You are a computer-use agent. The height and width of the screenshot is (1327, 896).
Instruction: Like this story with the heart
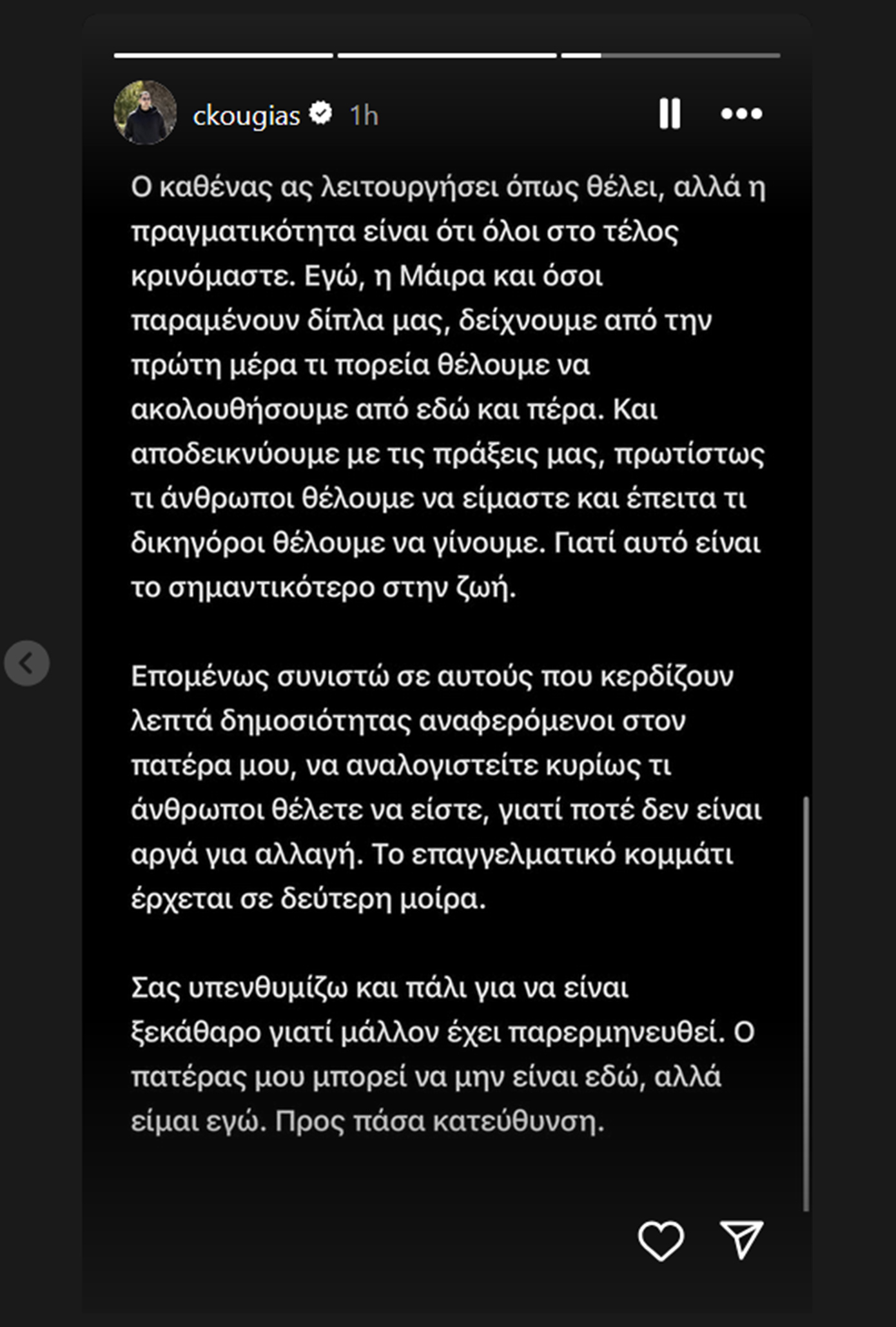click(x=661, y=1240)
